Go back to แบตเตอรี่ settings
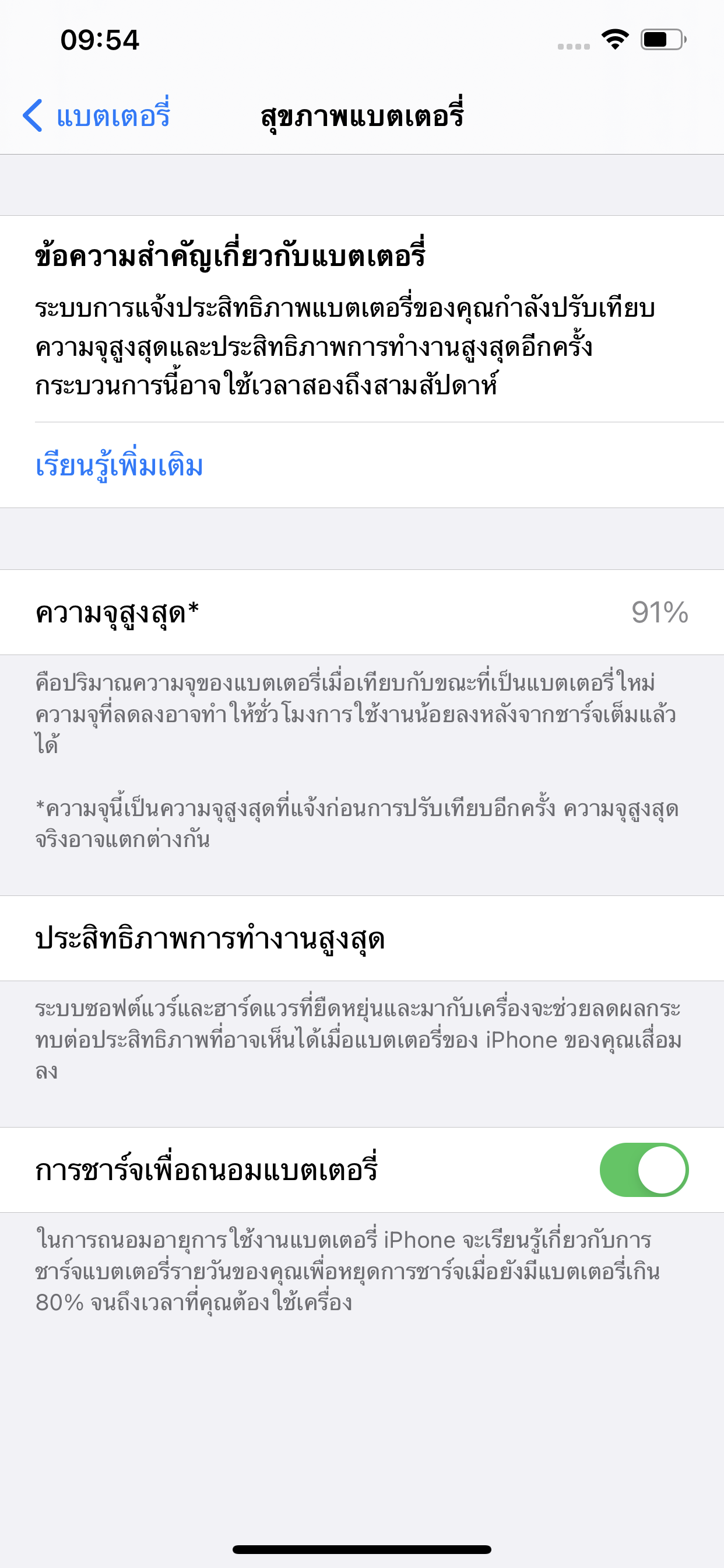Viewport: 724px width, 1568px height. [x=96, y=115]
